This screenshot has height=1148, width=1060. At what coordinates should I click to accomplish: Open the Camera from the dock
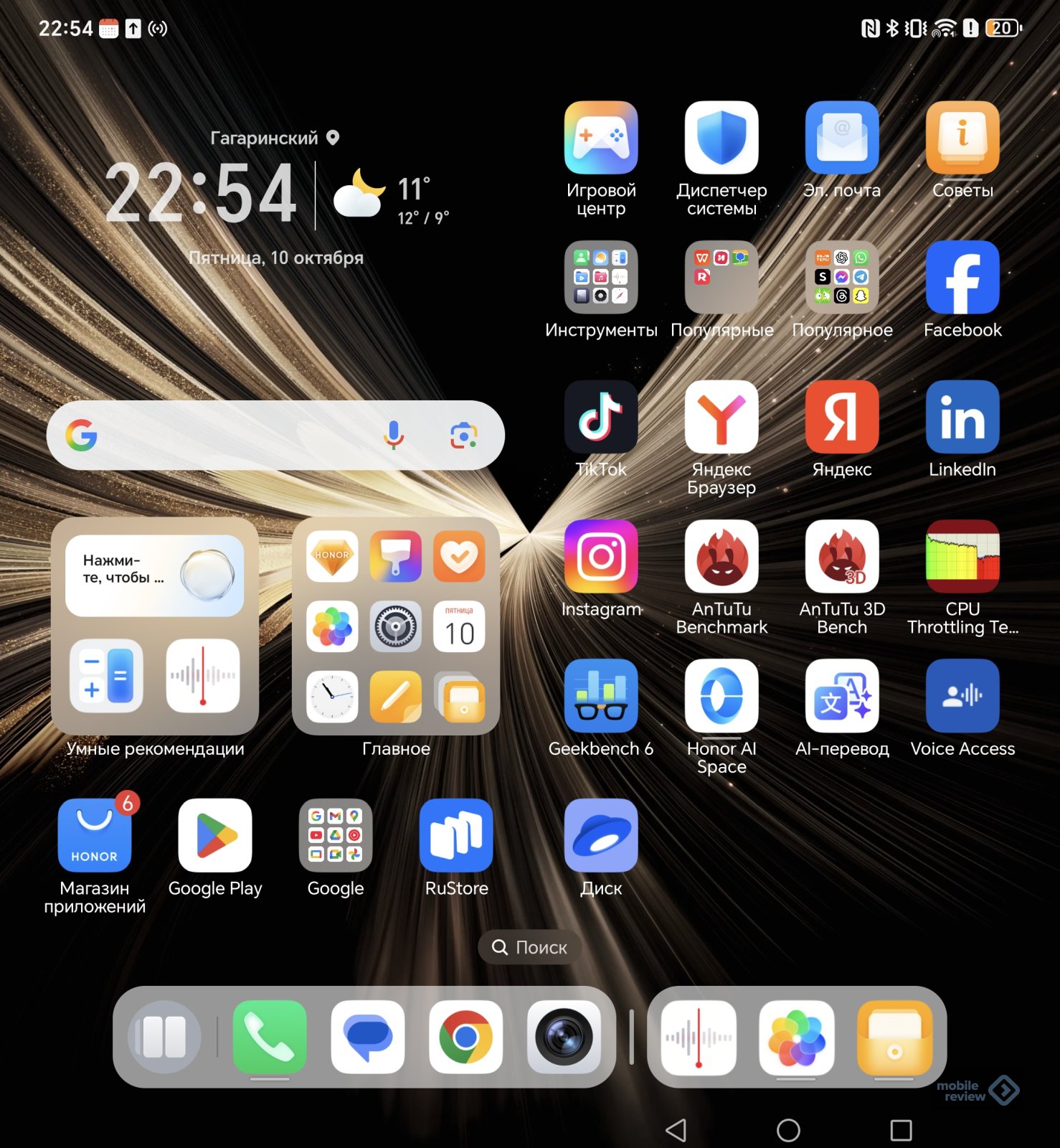(564, 1037)
